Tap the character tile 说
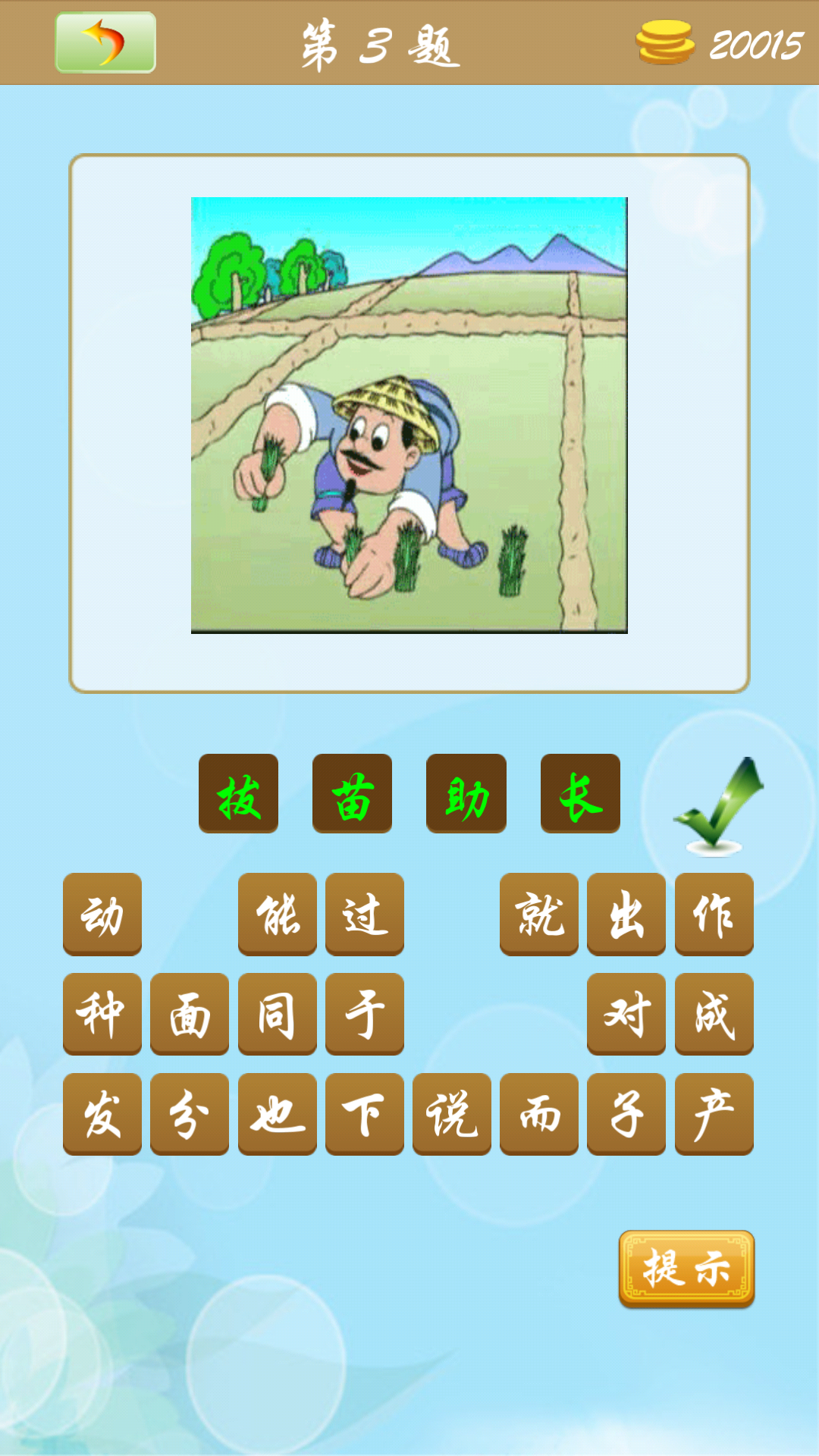Viewport: 819px width, 1456px height. pyautogui.click(x=452, y=1114)
